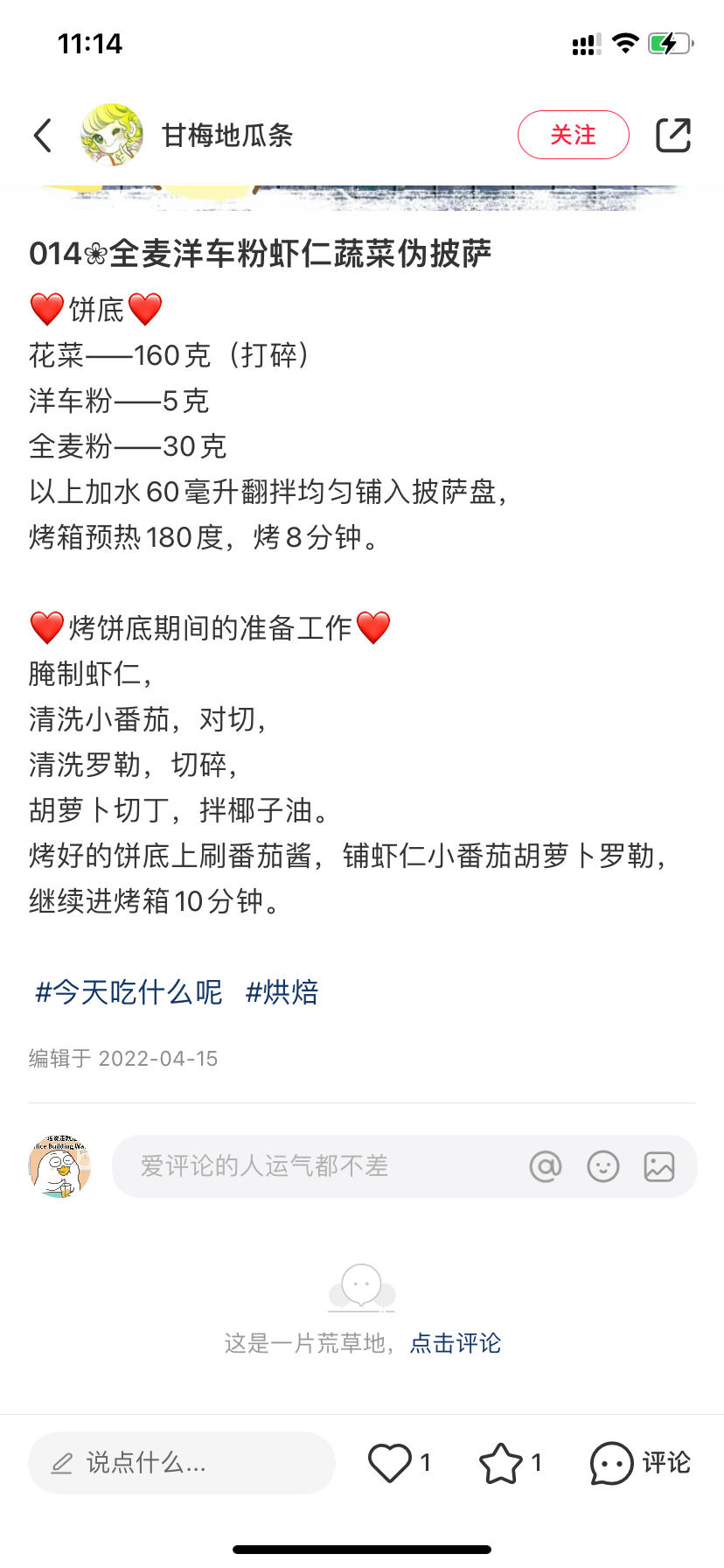Save the post with the star
This screenshot has width=724, height=1568.
(501, 1463)
